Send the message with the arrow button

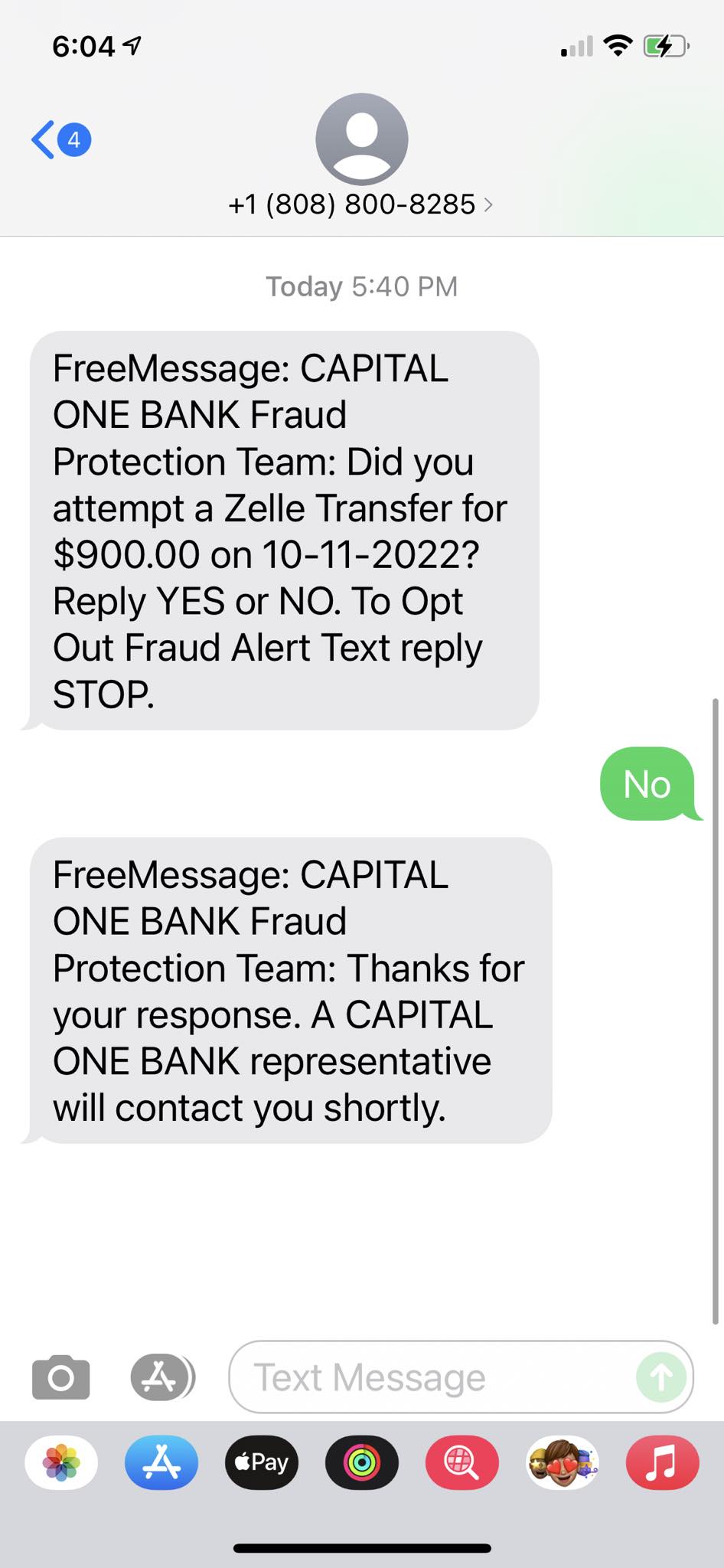coord(661,1377)
